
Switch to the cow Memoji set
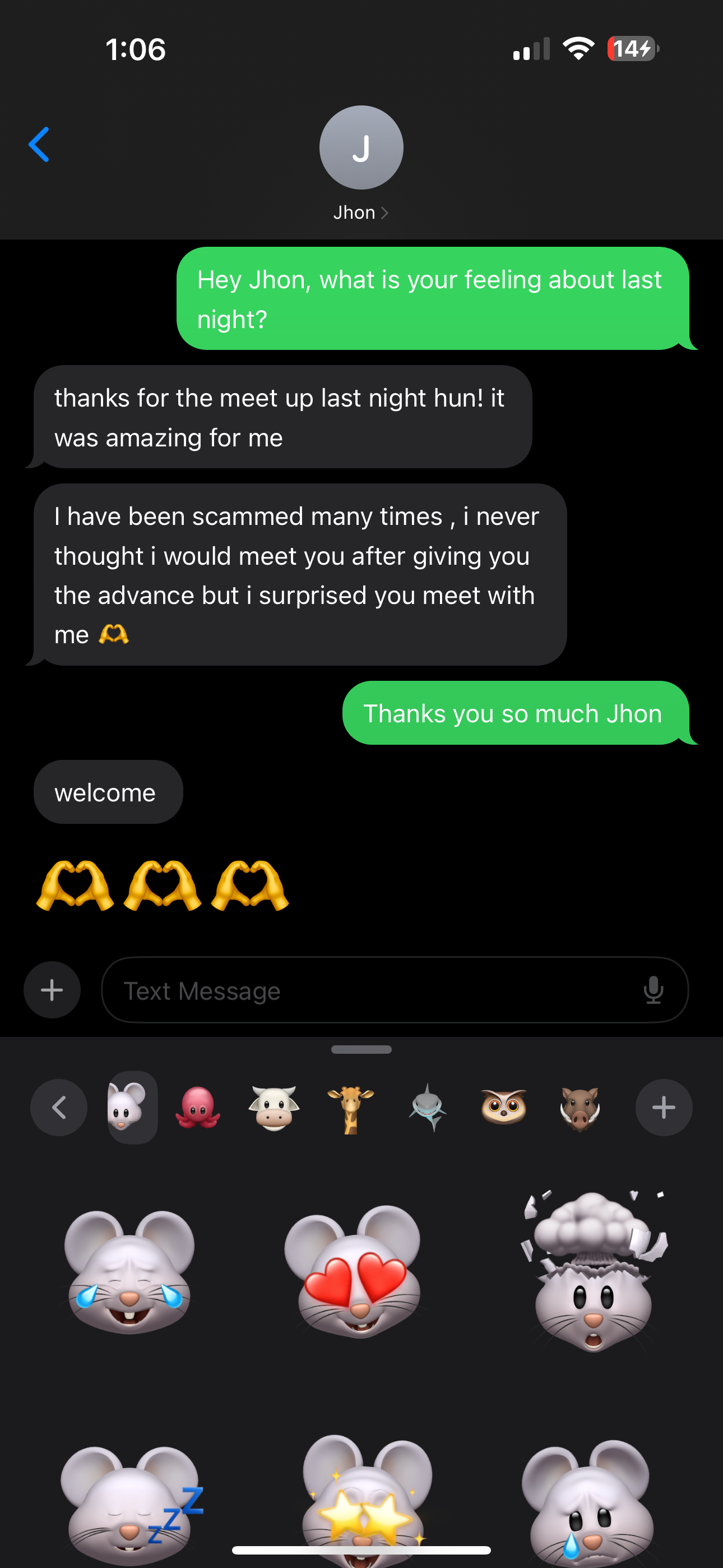pos(274,1107)
